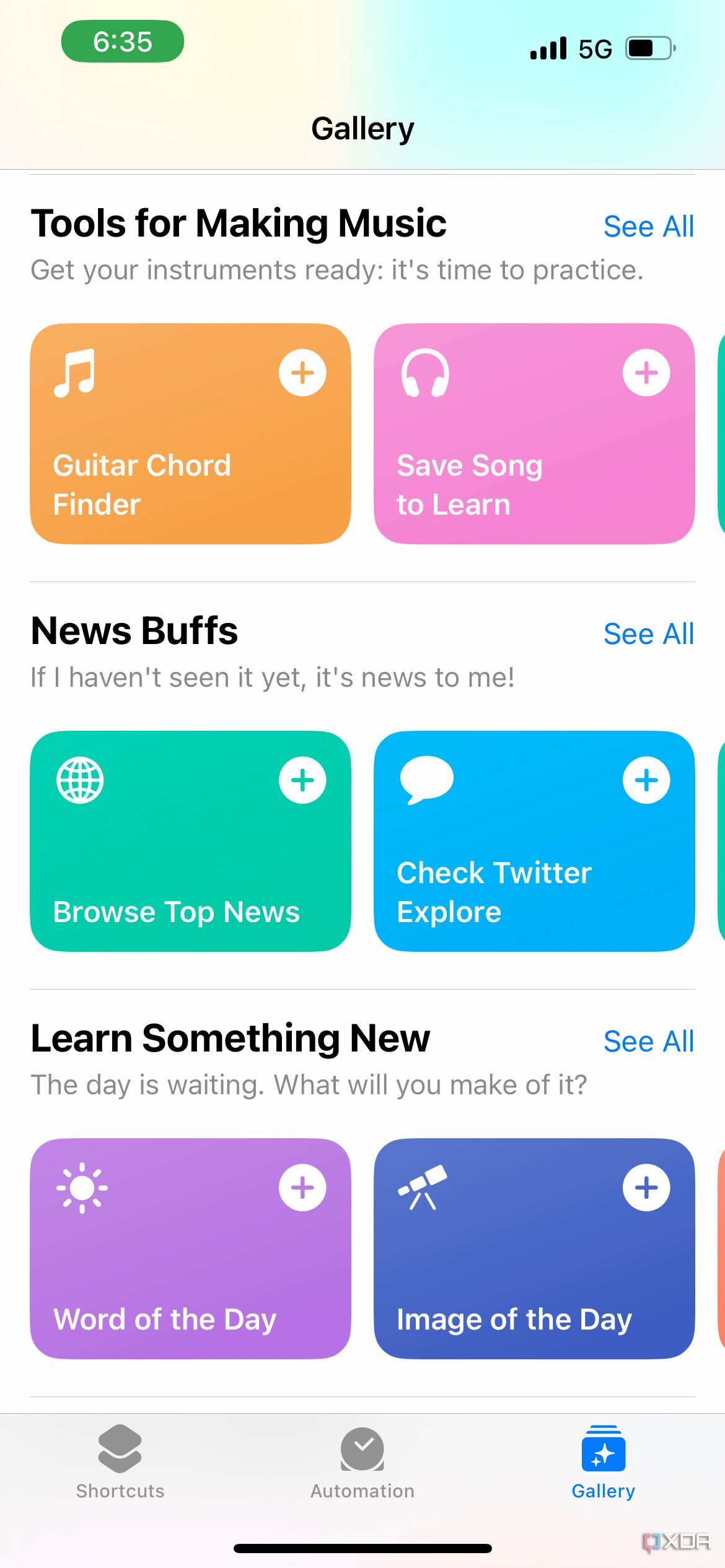Open the Word of the Day card
Viewport: 725px width, 1568px height.
pos(190,1248)
